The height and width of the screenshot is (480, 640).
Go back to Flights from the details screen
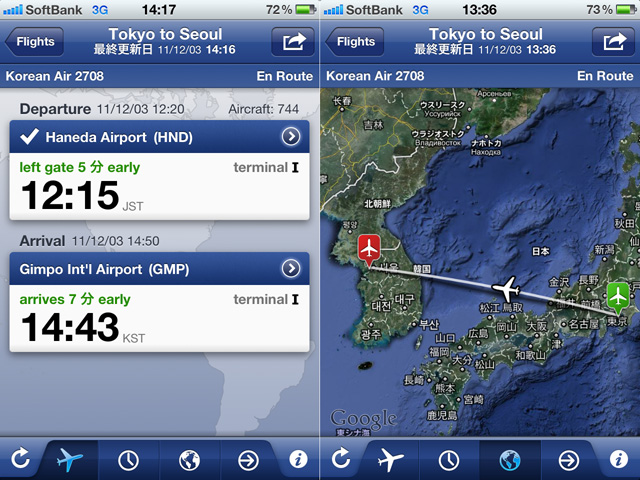point(34,42)
